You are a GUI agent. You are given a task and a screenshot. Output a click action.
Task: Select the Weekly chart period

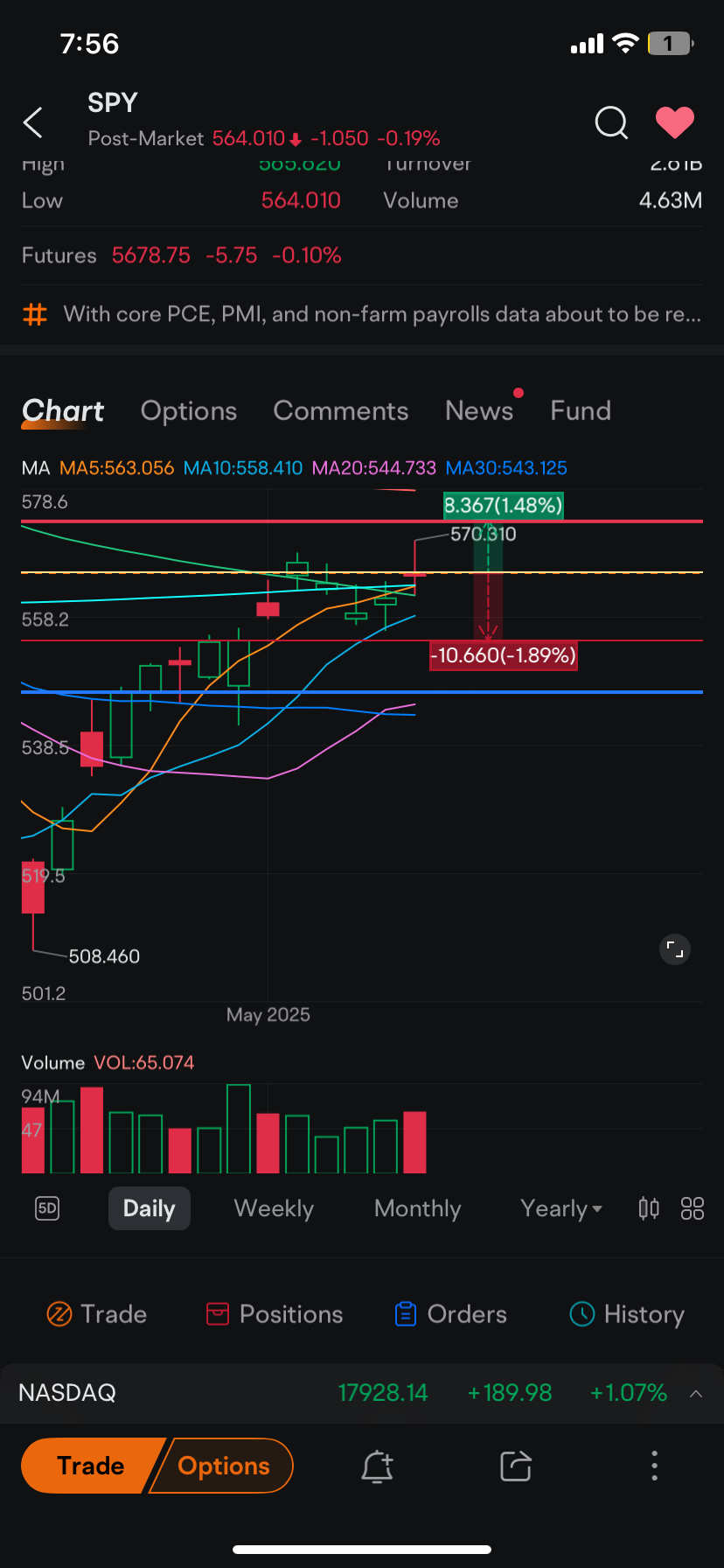click(274, 1208)
